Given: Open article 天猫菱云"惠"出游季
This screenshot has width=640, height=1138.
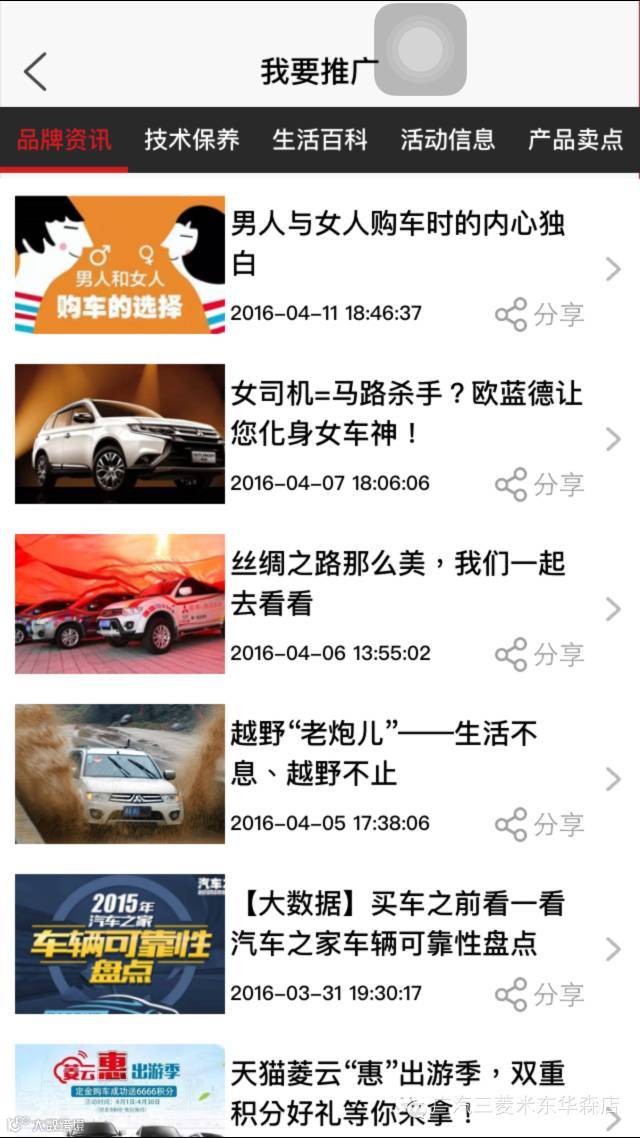Looking at the screenshot, I should (x=398, y=1090).
